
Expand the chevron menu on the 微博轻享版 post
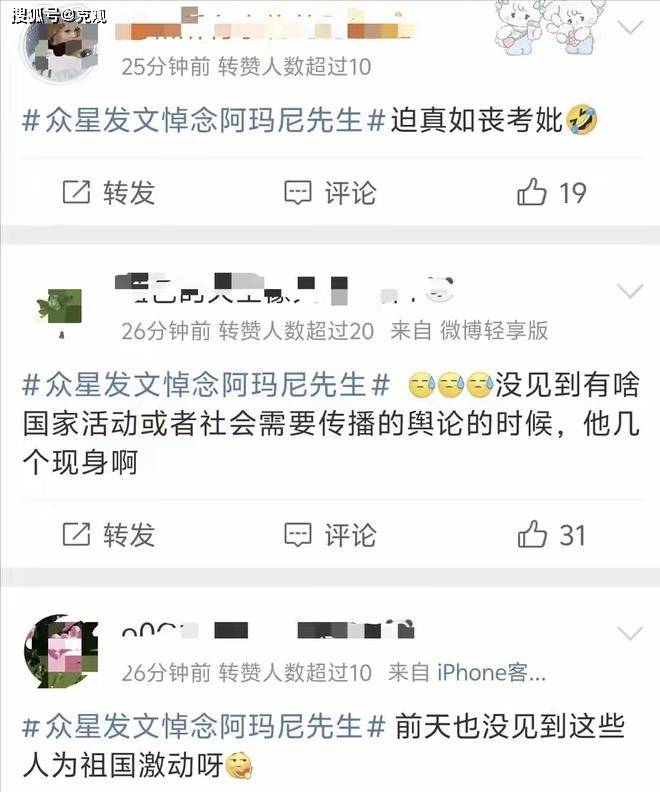(x=630, y=292)
